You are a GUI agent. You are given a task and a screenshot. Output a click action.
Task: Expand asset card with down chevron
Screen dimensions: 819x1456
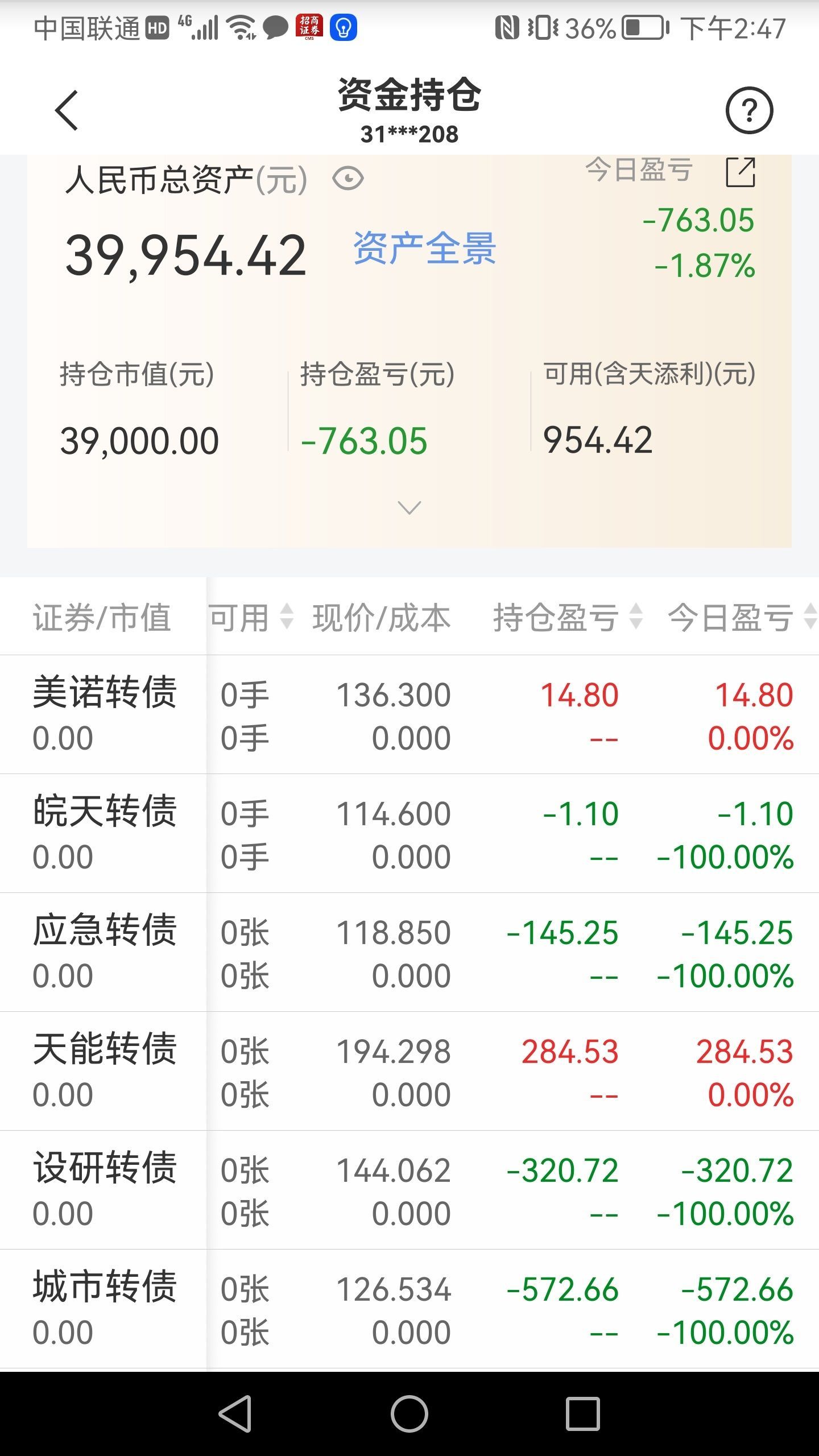coord(409,507)
